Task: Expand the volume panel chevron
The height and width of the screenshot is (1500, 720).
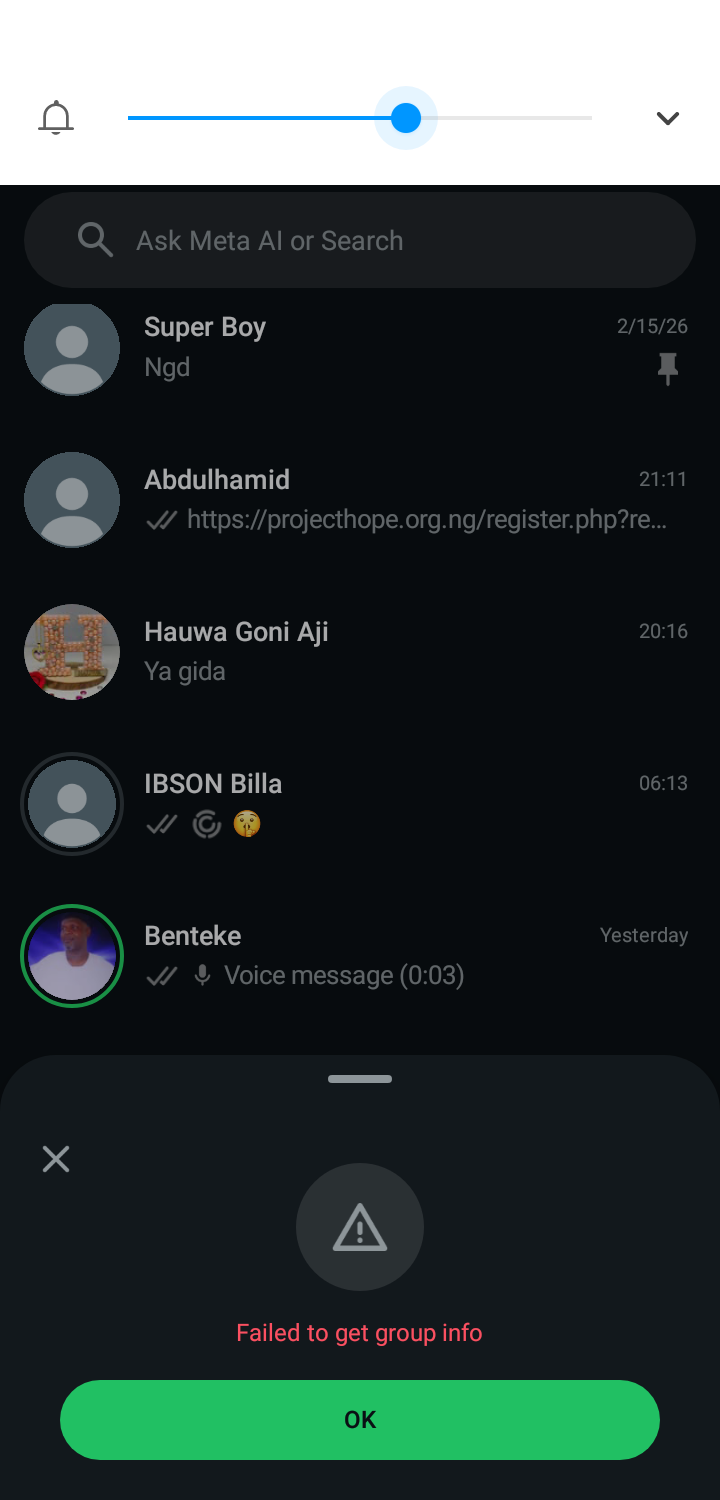Action: pyautogui.click(x=667, y=118)
